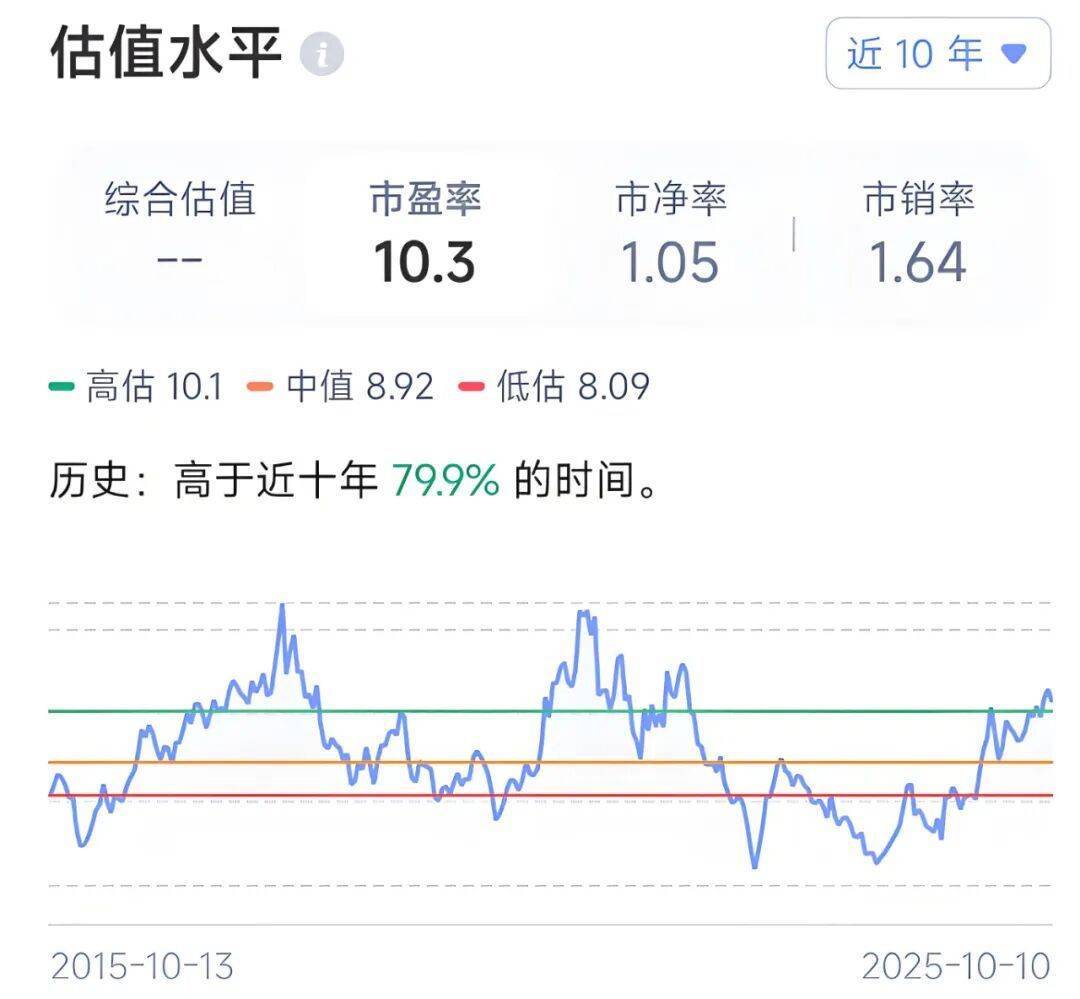The width and height of the screenshot is (1080, 999).
Task: Switch to the 市净率 tab
Action: (670, 230)
